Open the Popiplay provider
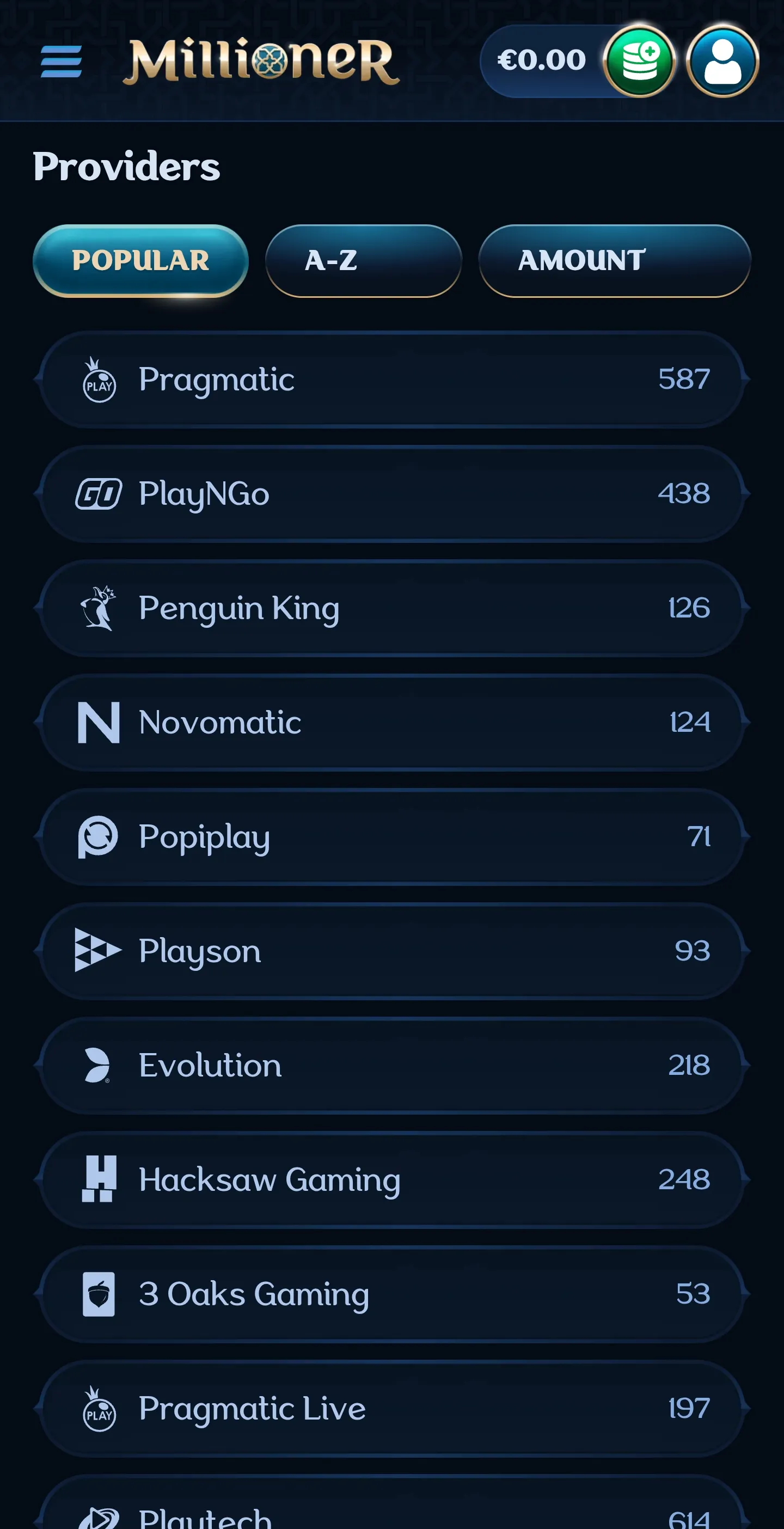784x1529 pixels. (391, 837)
